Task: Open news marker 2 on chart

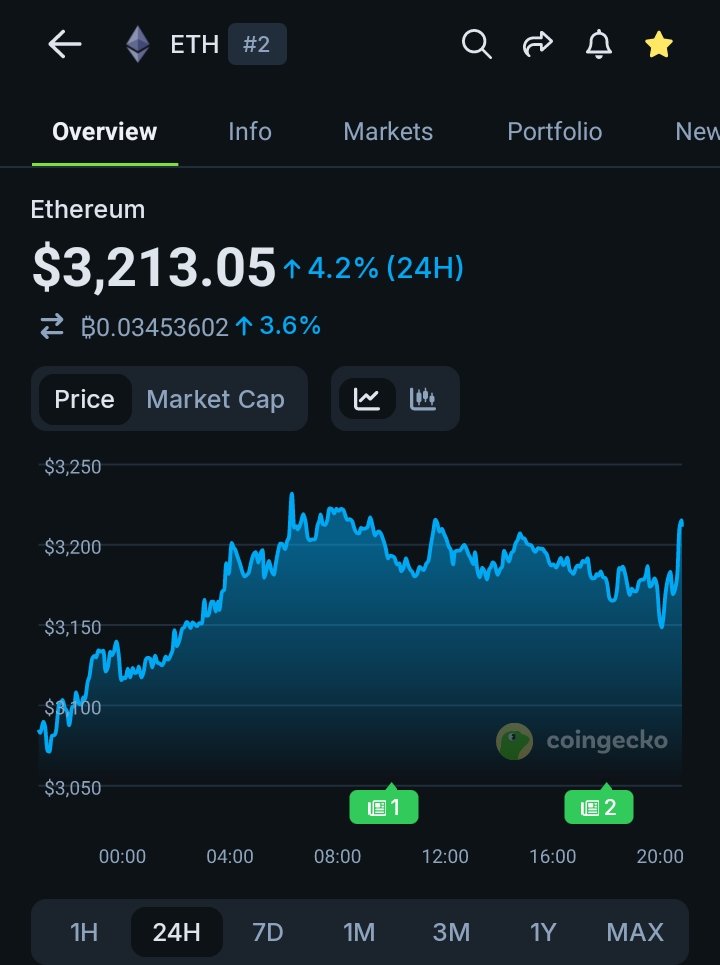Action: [x=599, y=807]
